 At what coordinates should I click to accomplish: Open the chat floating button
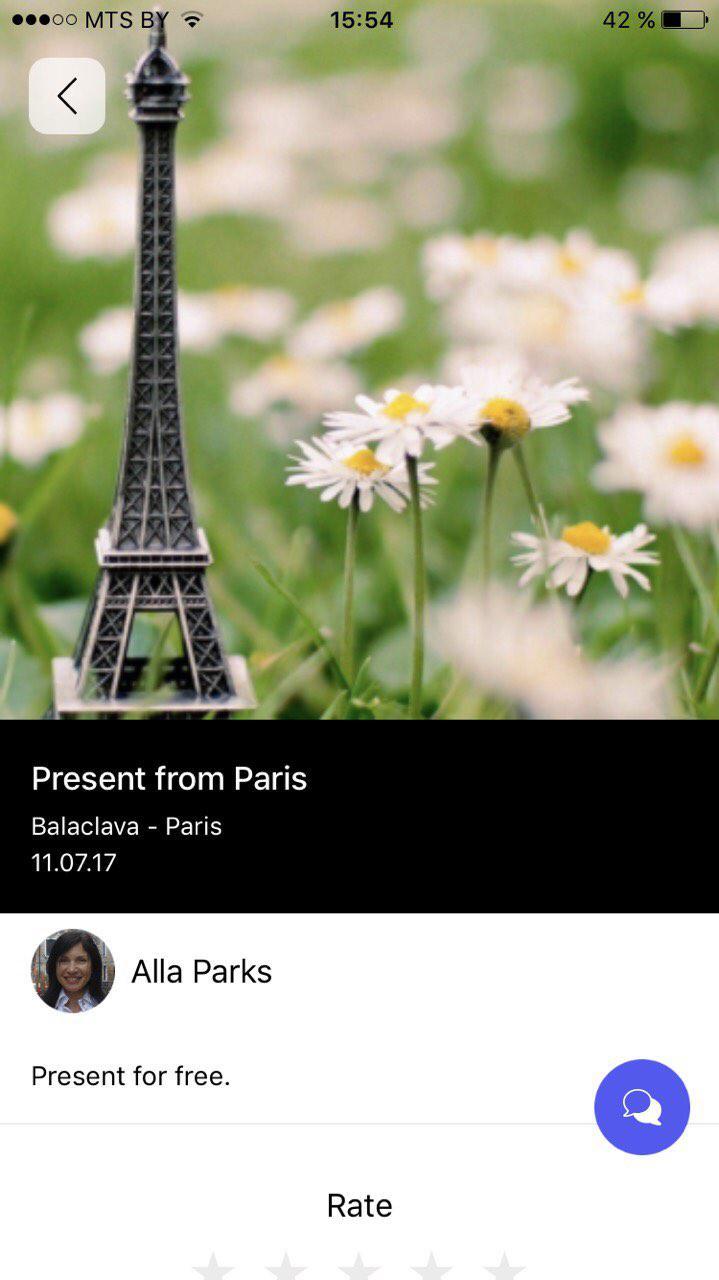641,1107
